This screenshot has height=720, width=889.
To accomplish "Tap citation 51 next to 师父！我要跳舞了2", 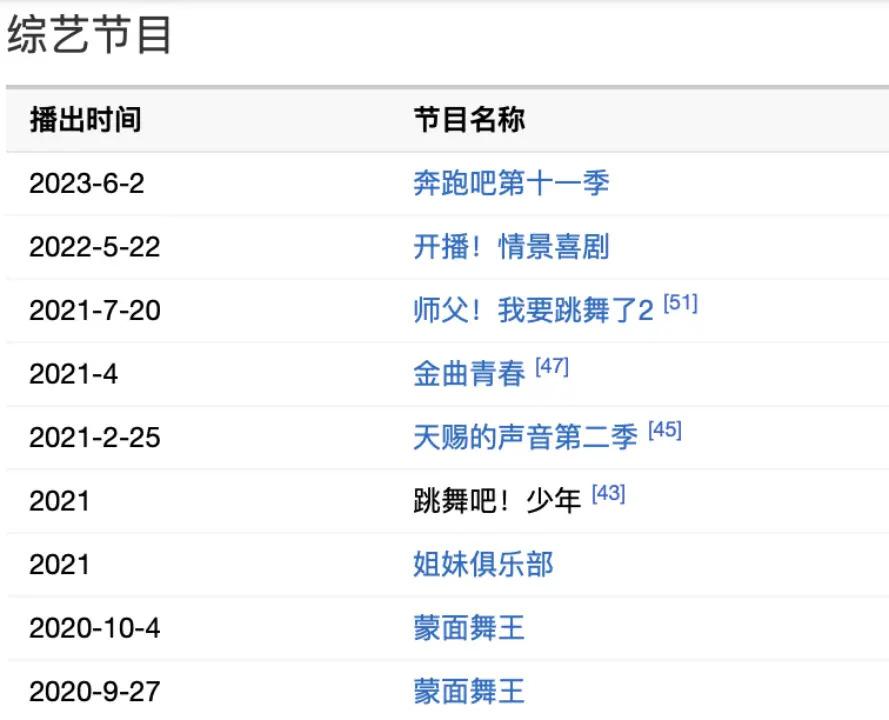I will (x=680, y=303).
